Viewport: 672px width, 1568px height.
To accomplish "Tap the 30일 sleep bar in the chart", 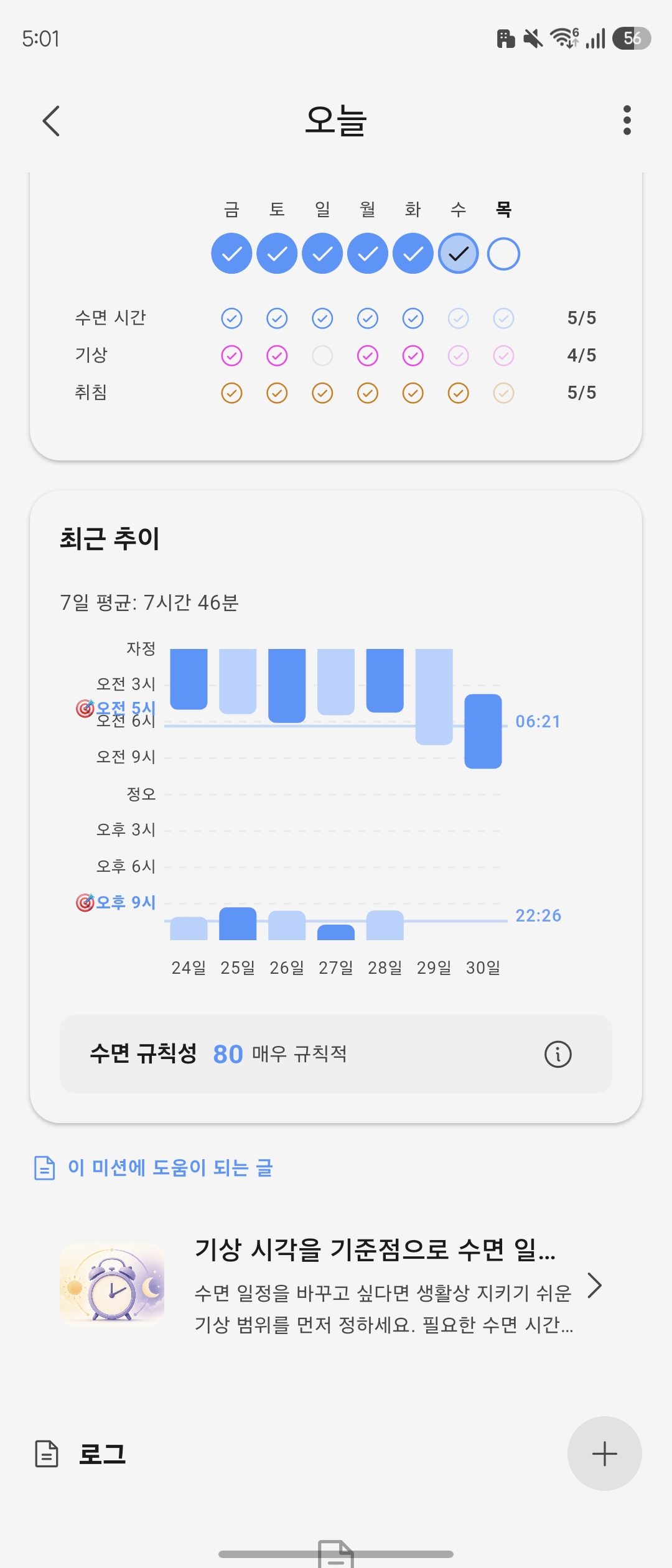I will 483,732.
